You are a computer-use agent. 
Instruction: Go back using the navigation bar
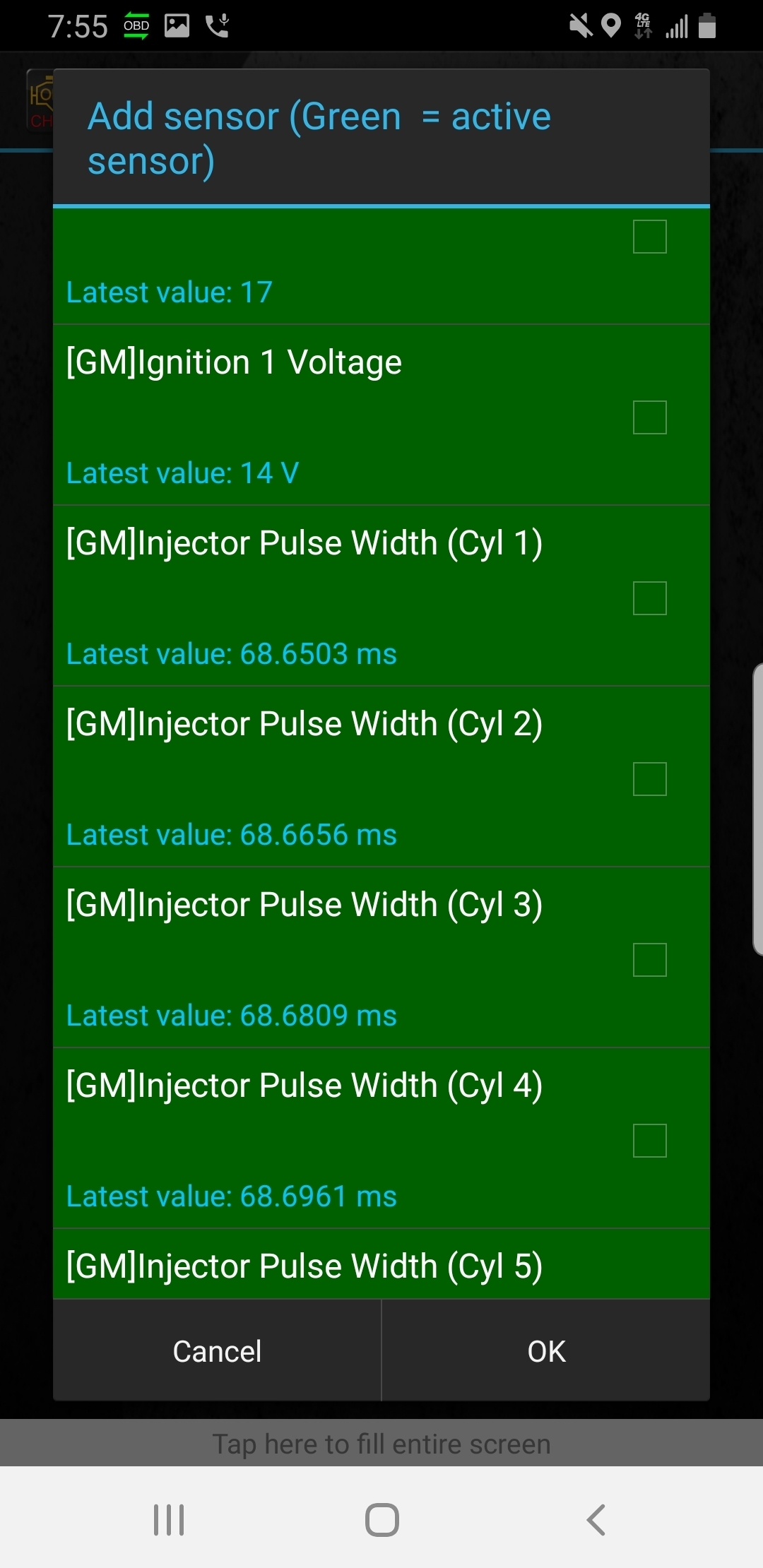[x=596, y=1520]
